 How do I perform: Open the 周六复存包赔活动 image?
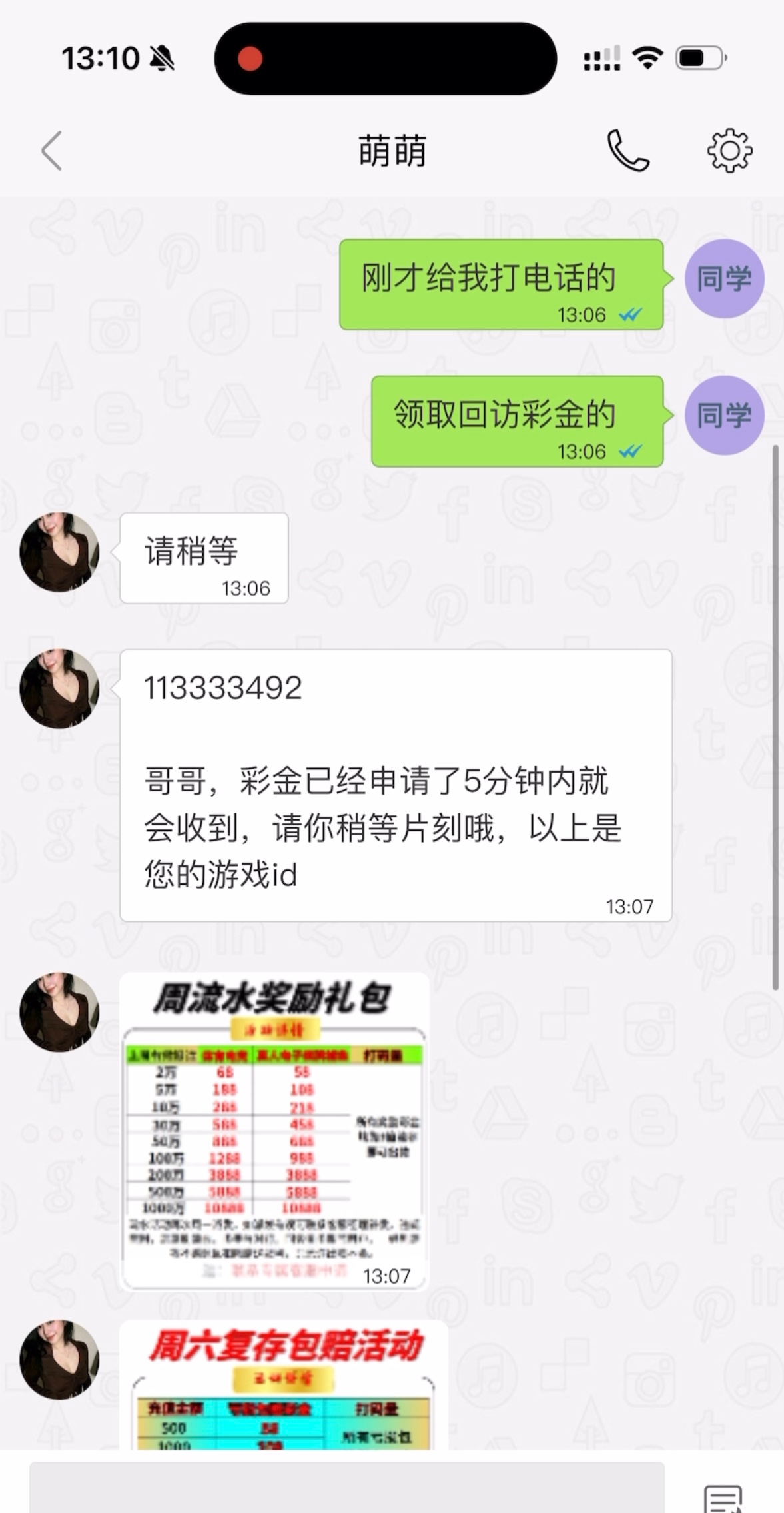[283, 1387]
